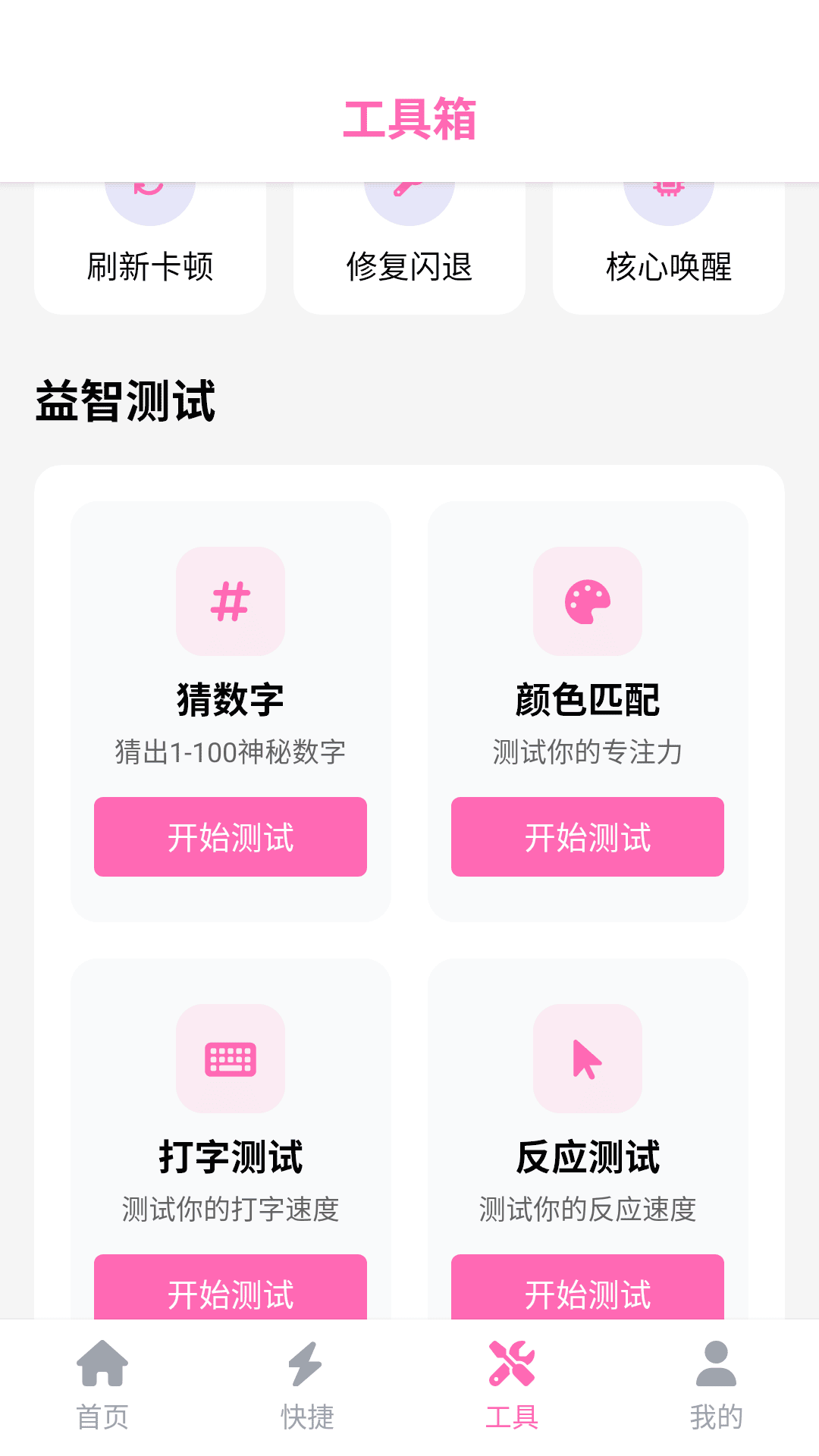Tap the hash icon on 猜数字 card
The image size is (819, 1456).
click(230, 601)
